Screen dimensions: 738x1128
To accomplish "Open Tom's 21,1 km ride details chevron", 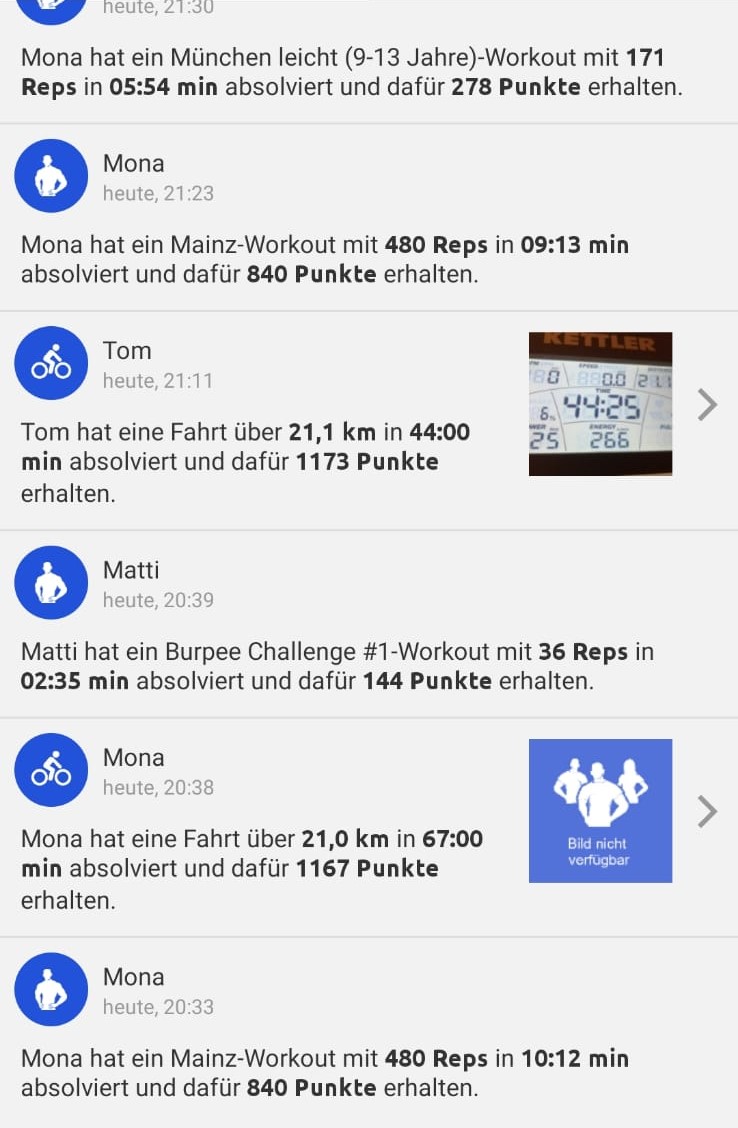I will click(x=707, y=404).
